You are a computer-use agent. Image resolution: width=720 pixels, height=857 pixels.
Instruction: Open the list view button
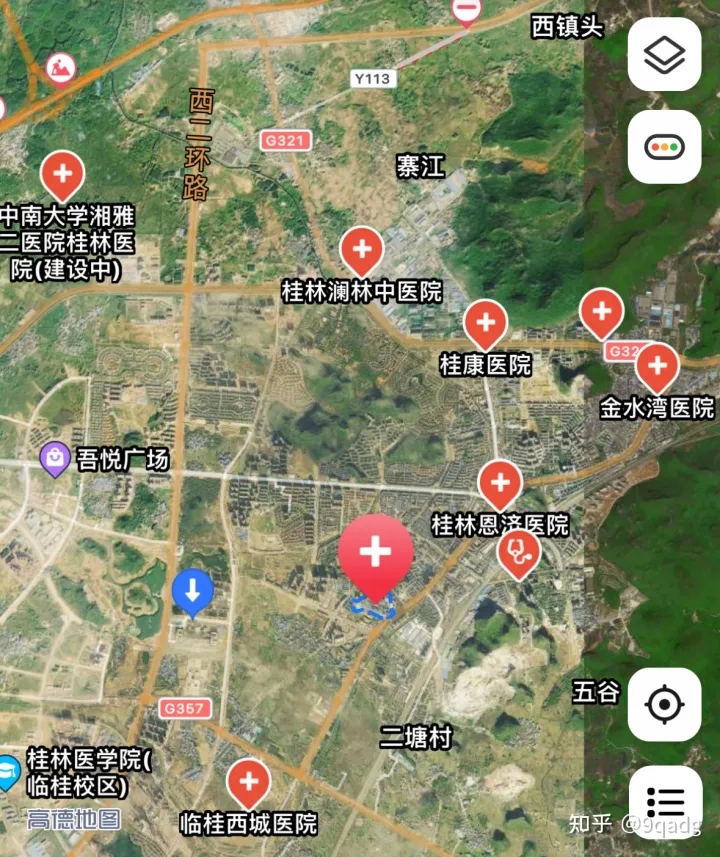[664, 801]
